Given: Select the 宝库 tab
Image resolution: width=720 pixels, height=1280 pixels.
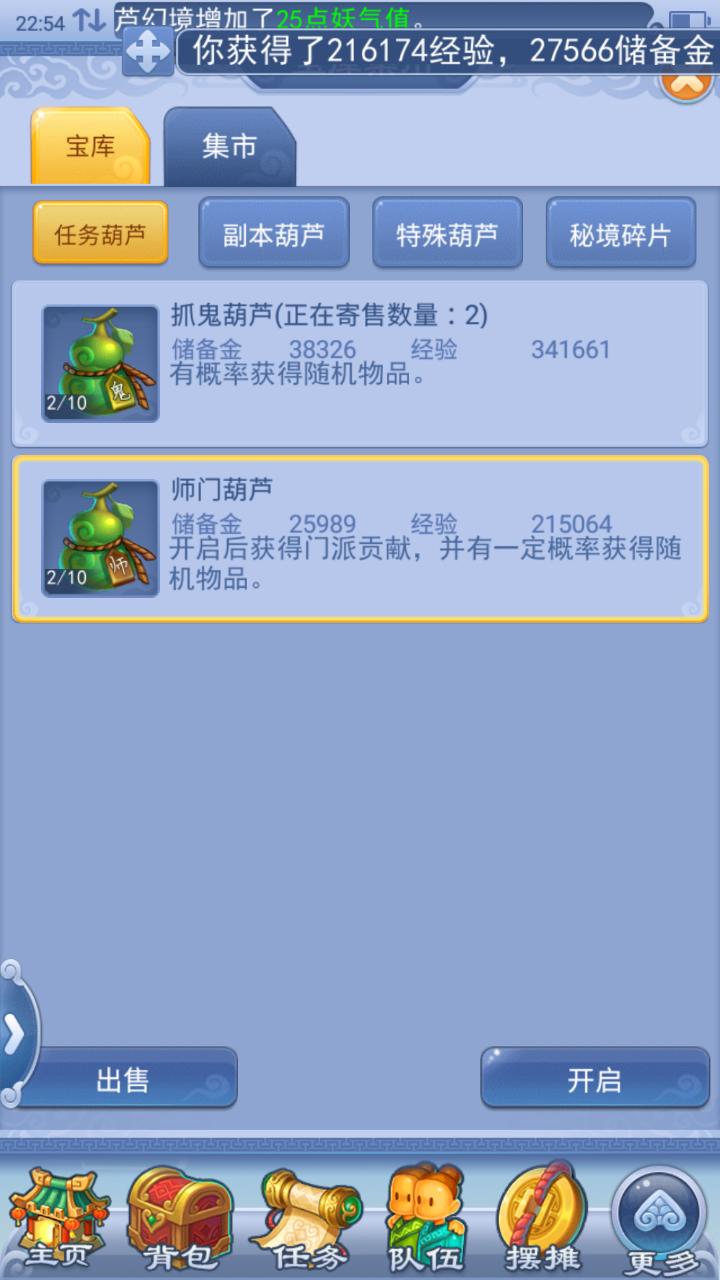Looking at the screenshot, I should tap(91, 147).
